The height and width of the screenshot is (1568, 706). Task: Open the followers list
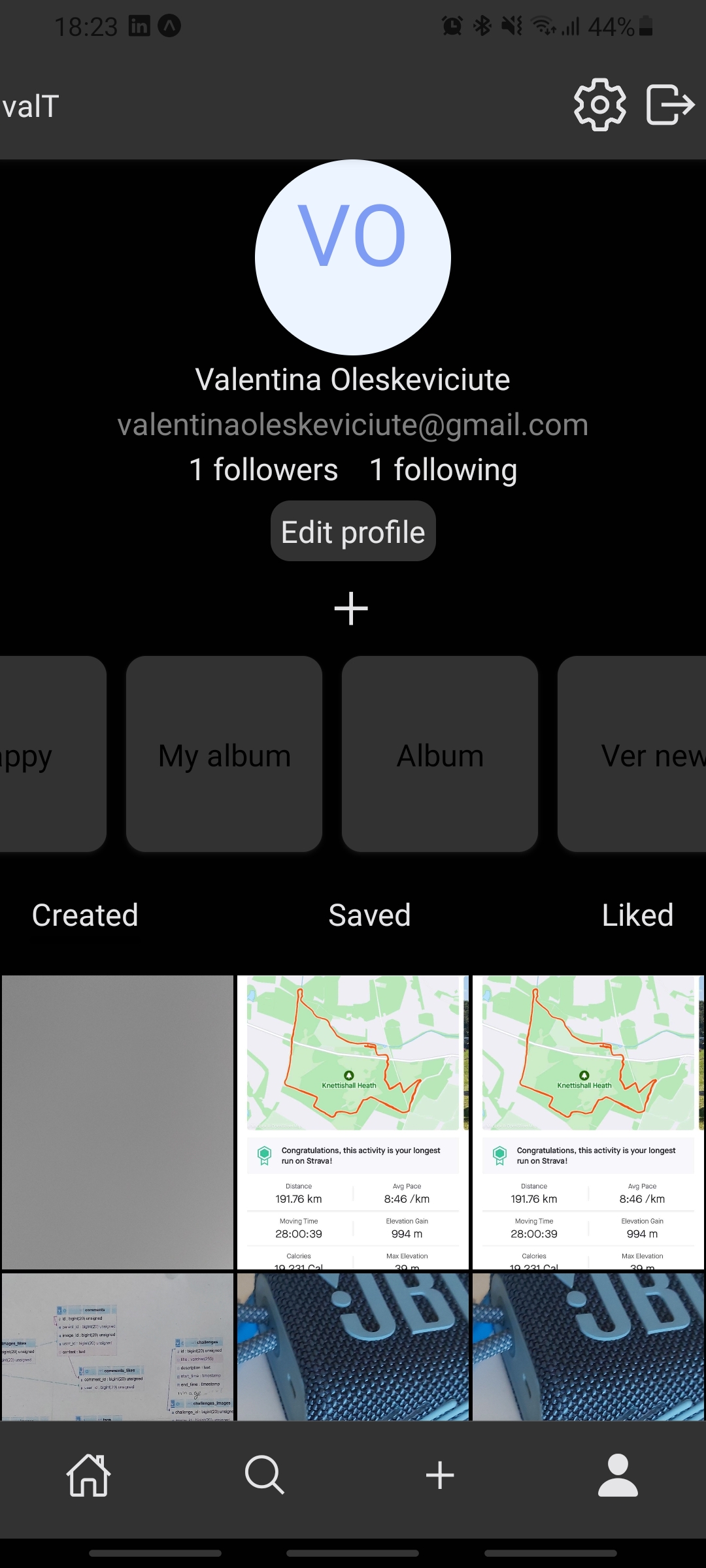tap(263, 469)
